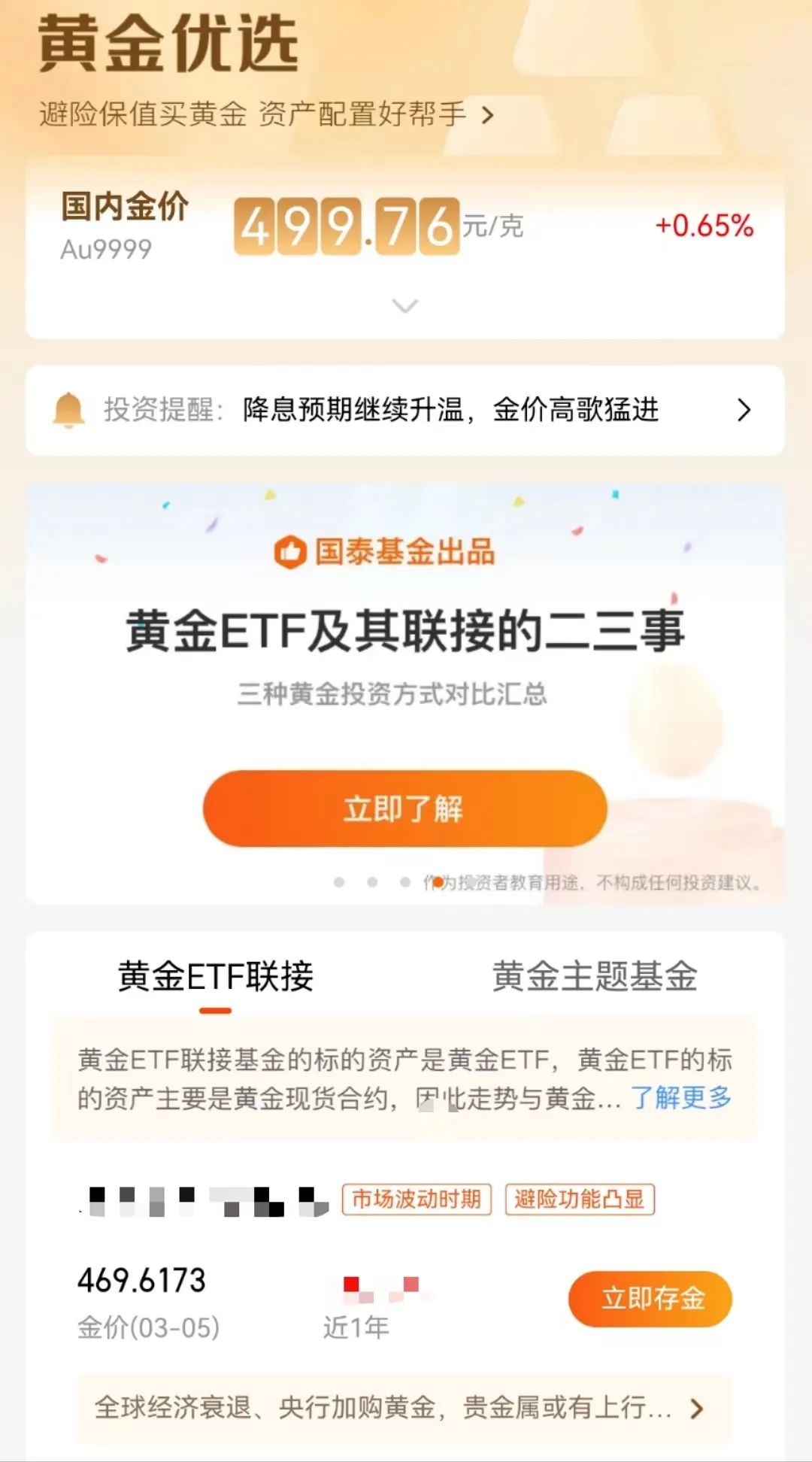The image size is (812, 1462).
Task: Select the 避险功能凸显 tag
Action: (x=579, y=1200)
